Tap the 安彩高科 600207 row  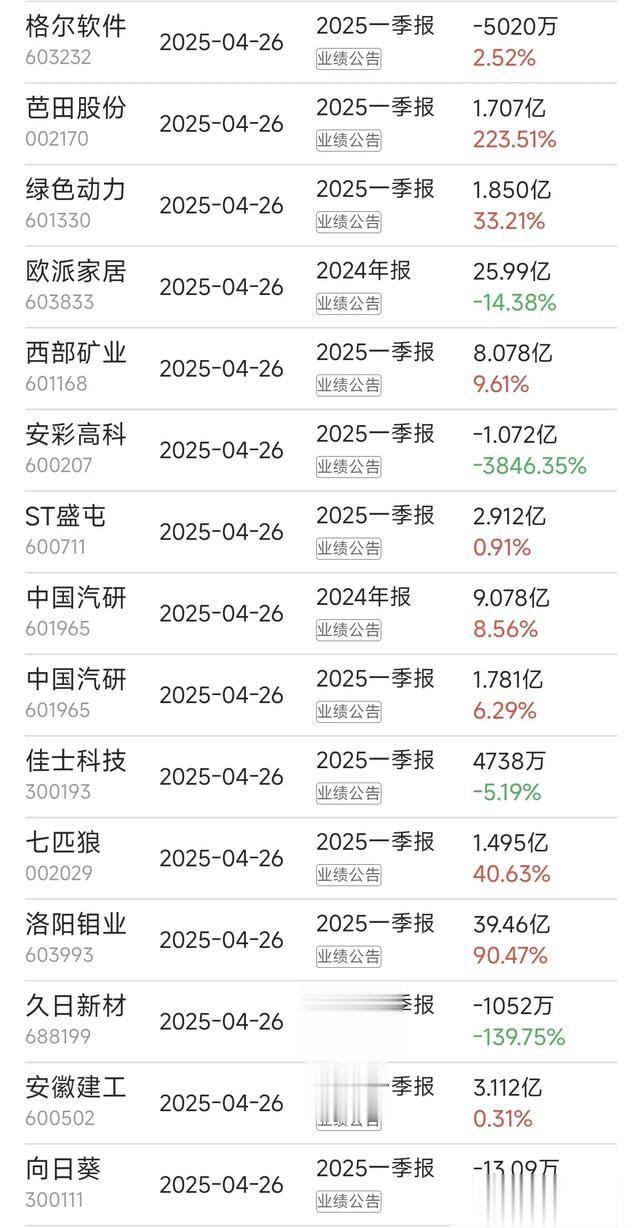[320, 451]
